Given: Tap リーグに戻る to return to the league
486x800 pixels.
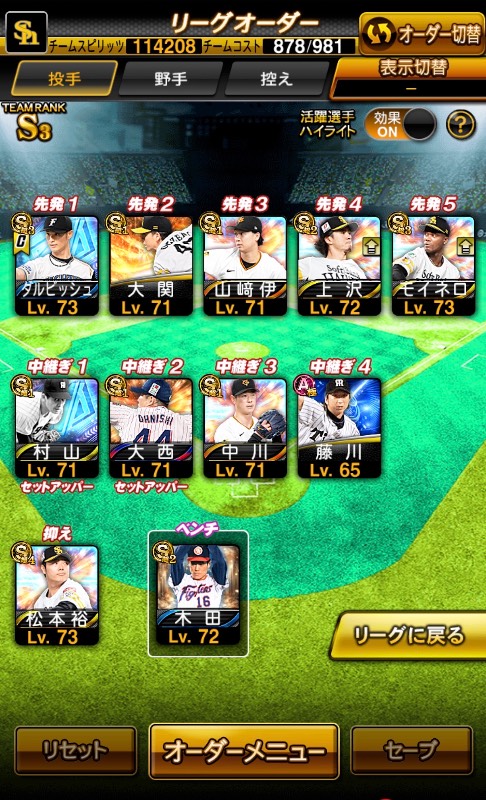Looking at the screenshot, I should point(409,635).
